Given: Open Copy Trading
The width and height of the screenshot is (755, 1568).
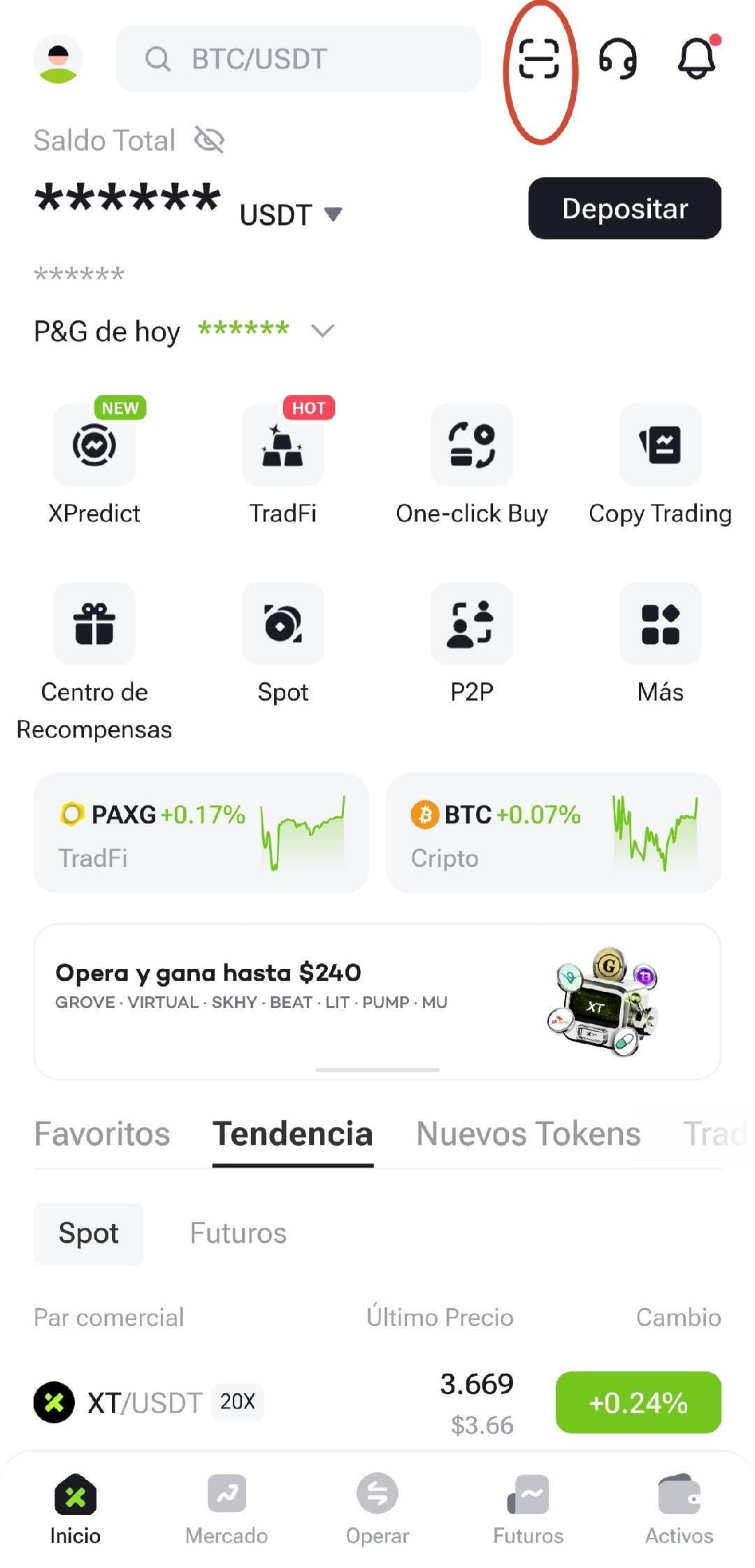Looking at the screenshot, I should coord(661,463).
